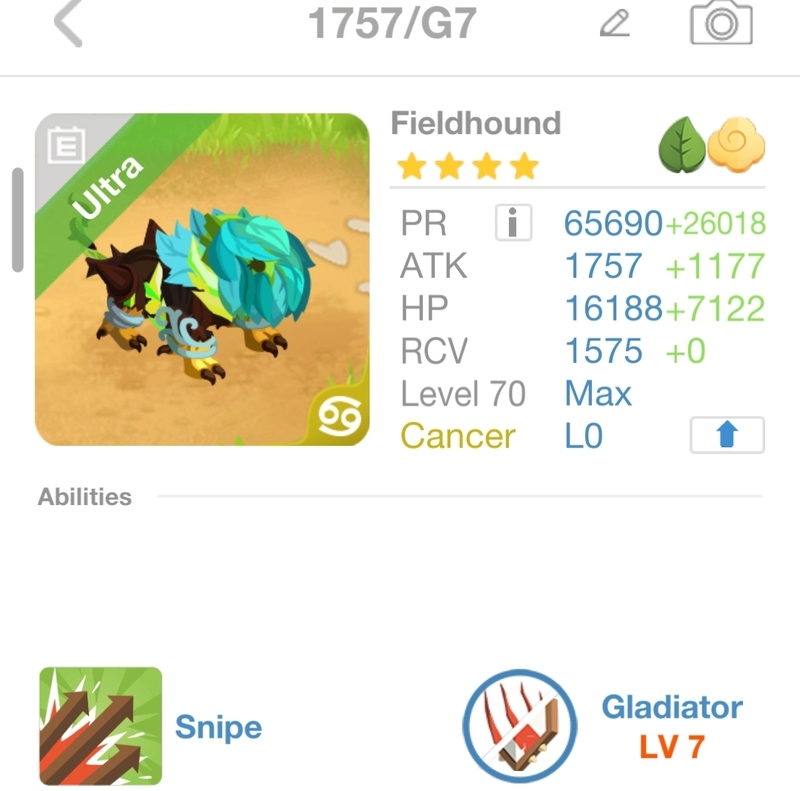The image size is (800, 791).
Task: Edit the name with pencil icon
Action: coord(614,23)
